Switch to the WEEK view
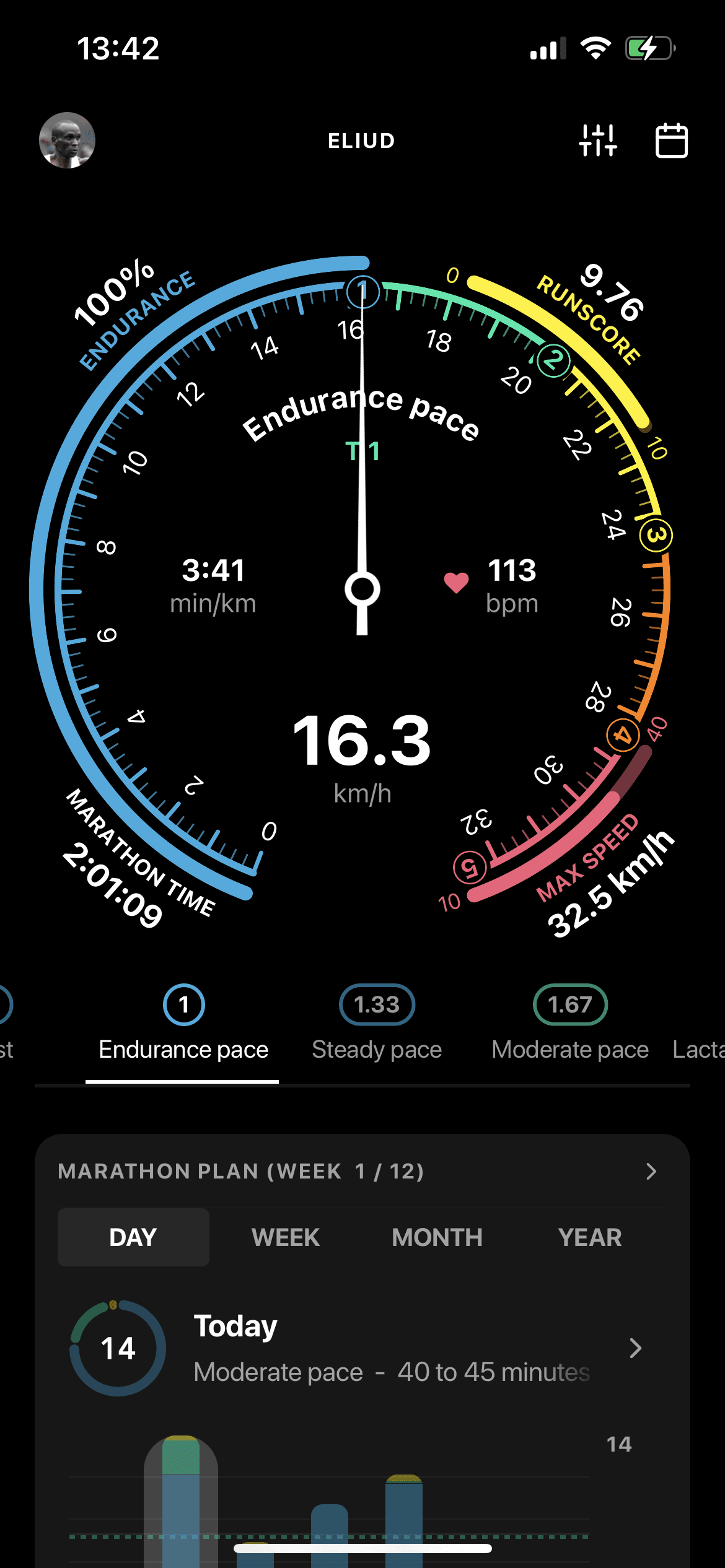 [286, 1237]
